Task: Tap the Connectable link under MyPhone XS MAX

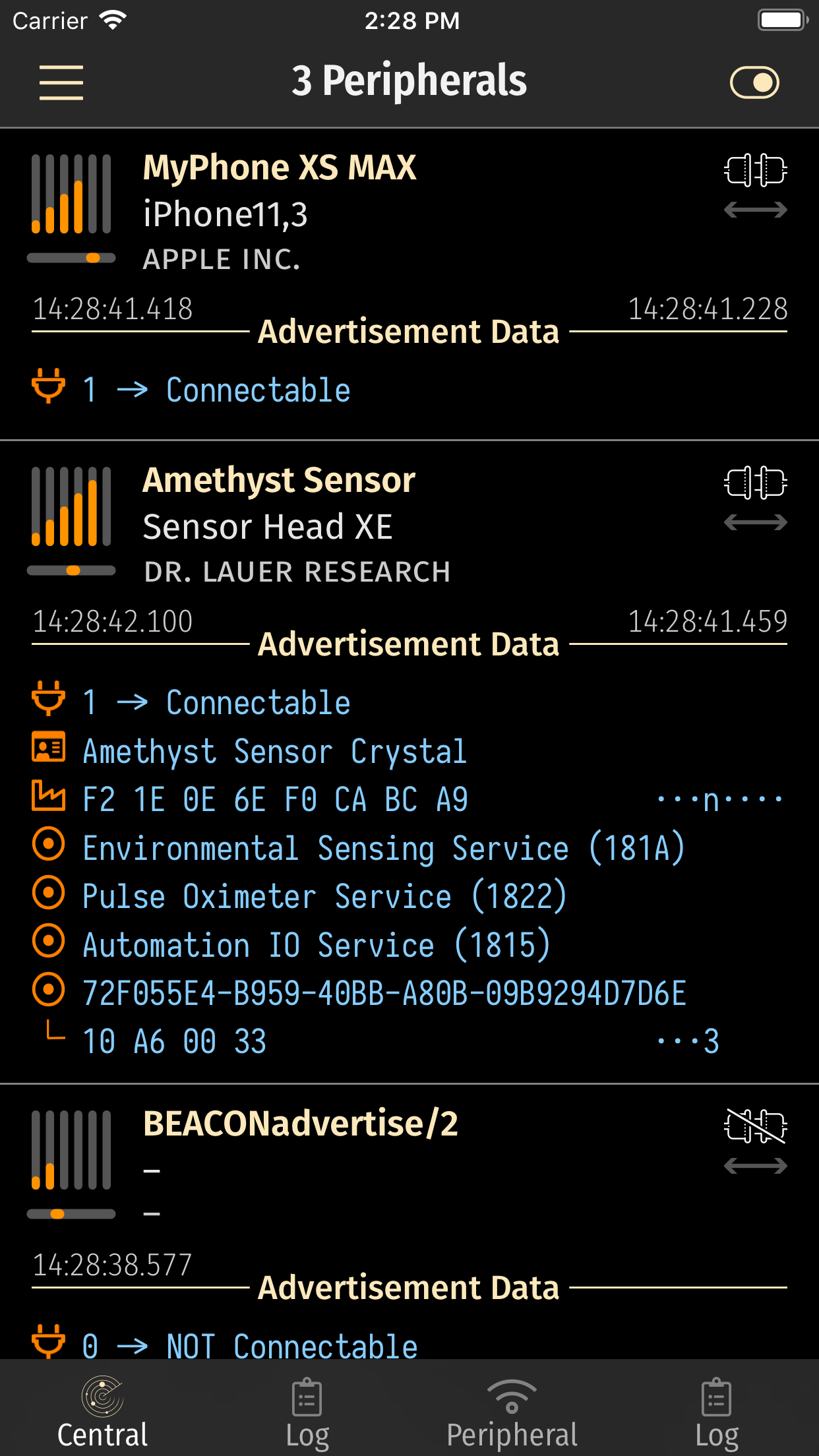Action: 258,390
